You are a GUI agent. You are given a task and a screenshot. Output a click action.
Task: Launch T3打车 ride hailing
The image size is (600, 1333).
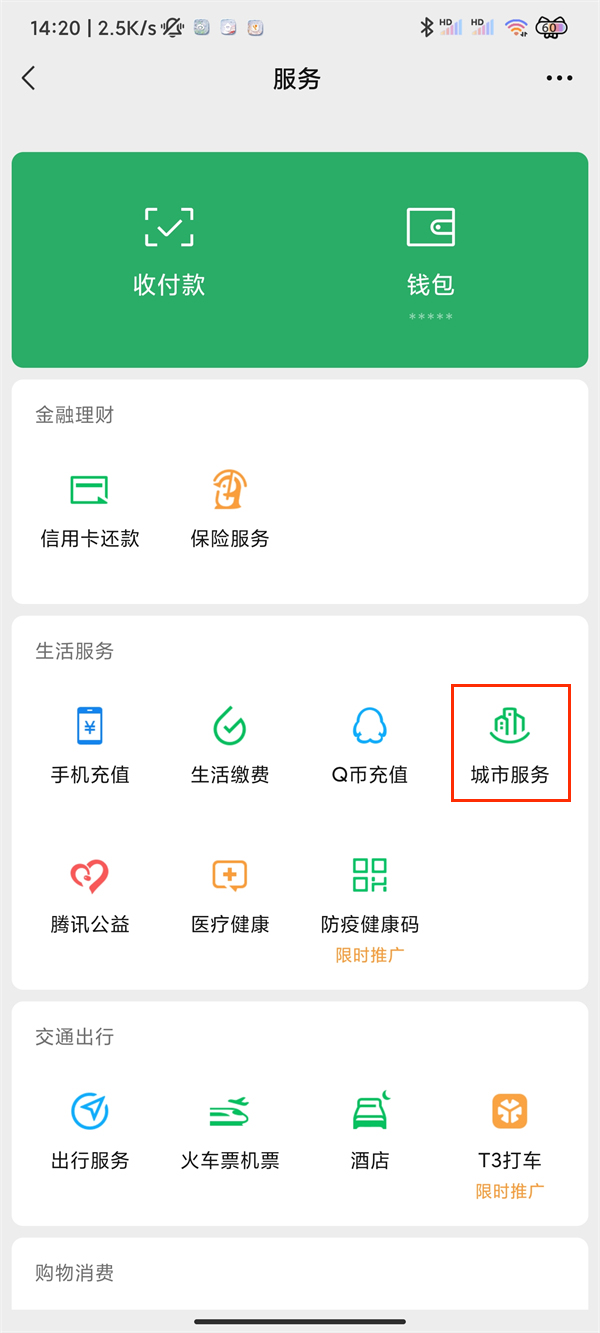click(510, 1131)
